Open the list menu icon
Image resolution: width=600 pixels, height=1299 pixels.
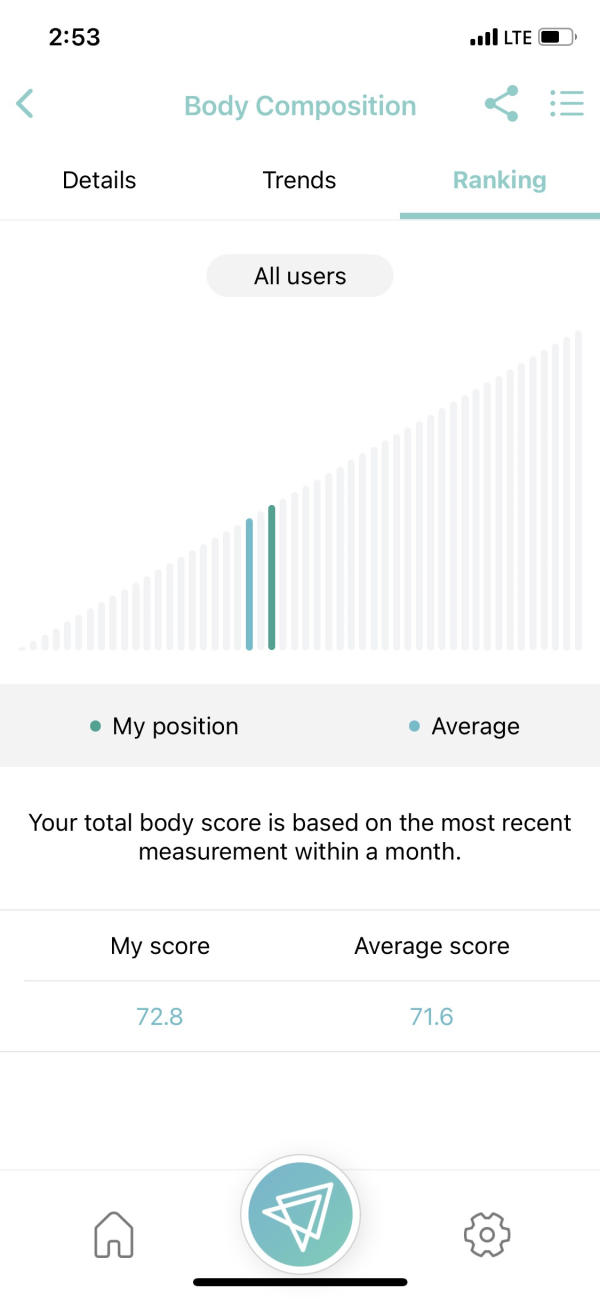[x=566, y=104]
